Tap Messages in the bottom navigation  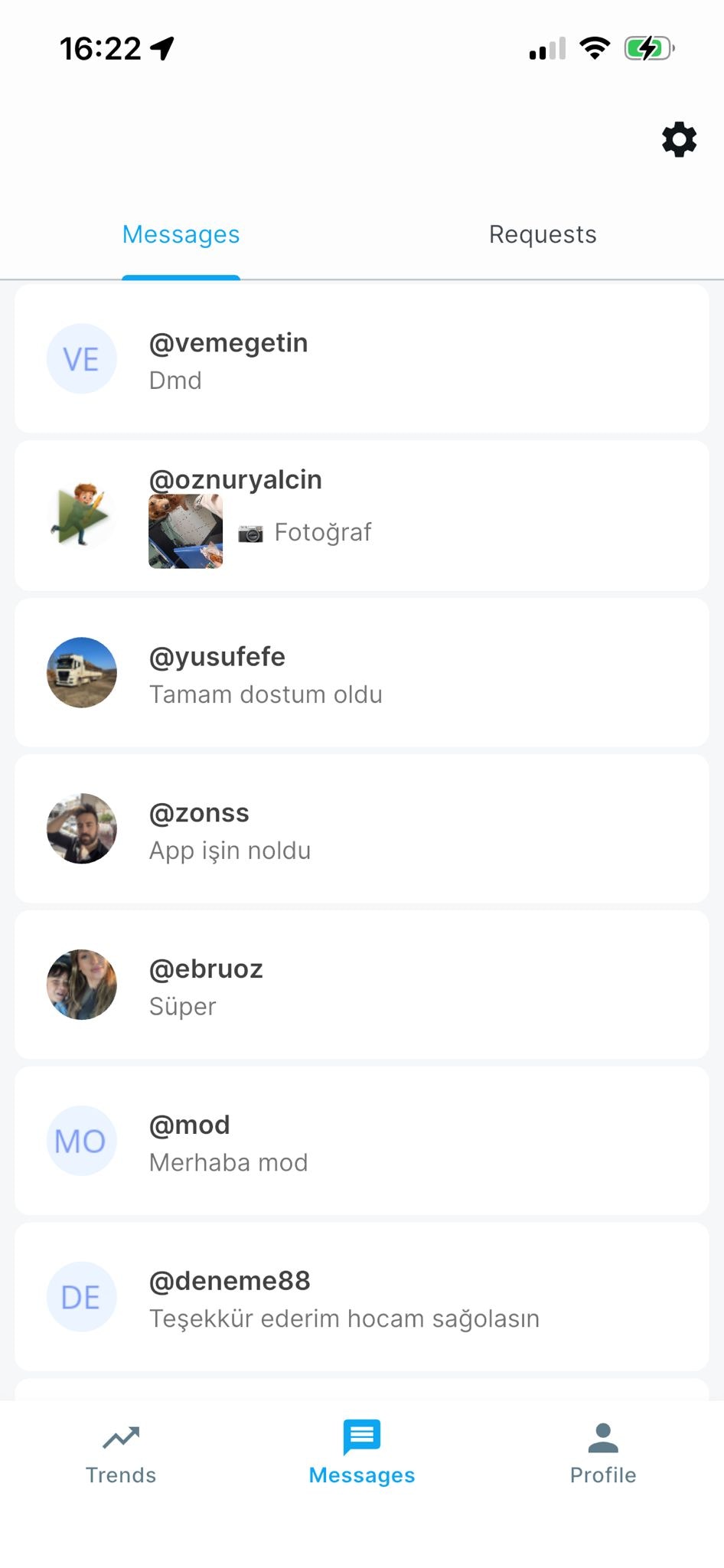(362, 1454)
